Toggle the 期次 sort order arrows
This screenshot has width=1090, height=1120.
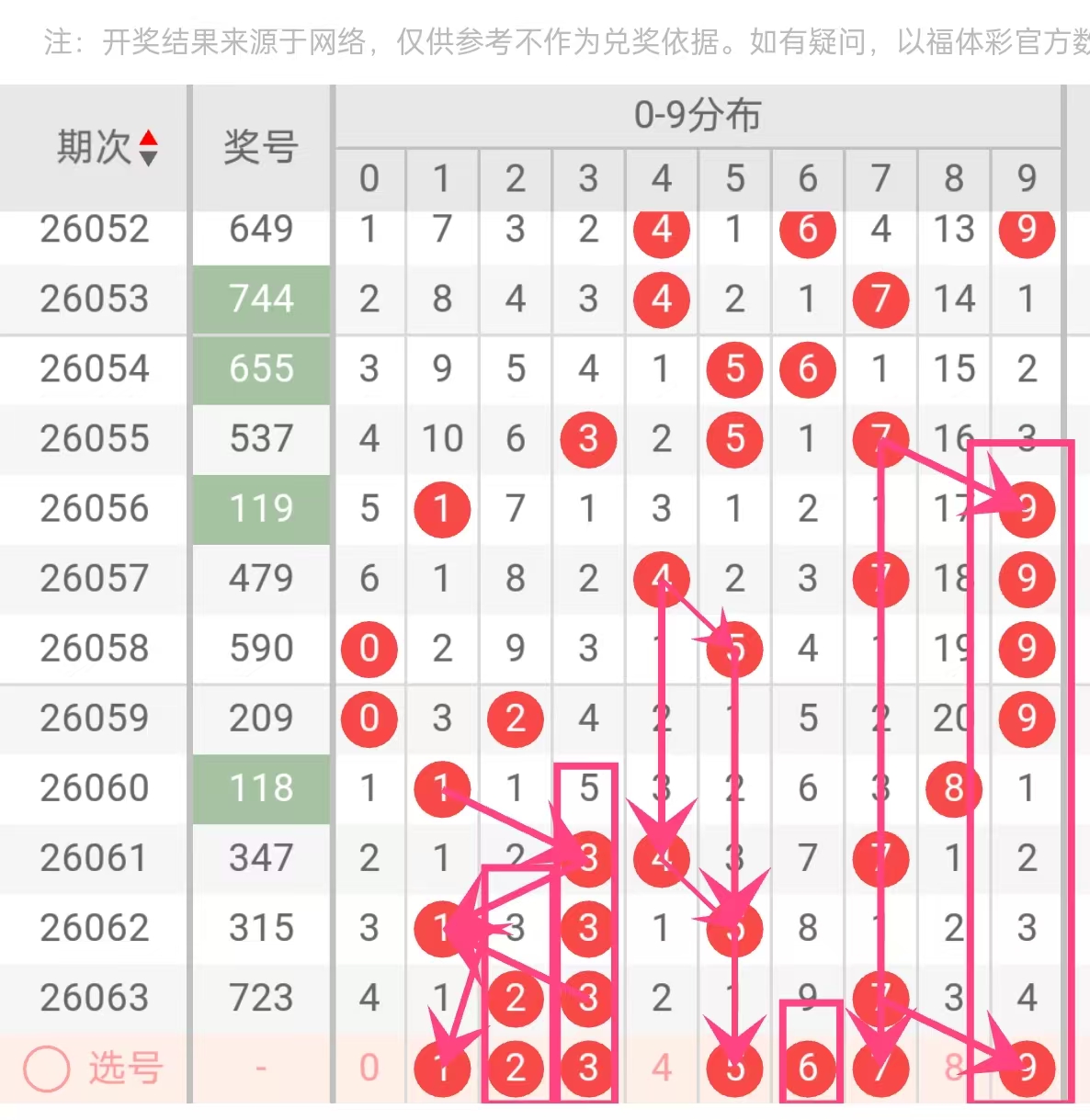148,147
